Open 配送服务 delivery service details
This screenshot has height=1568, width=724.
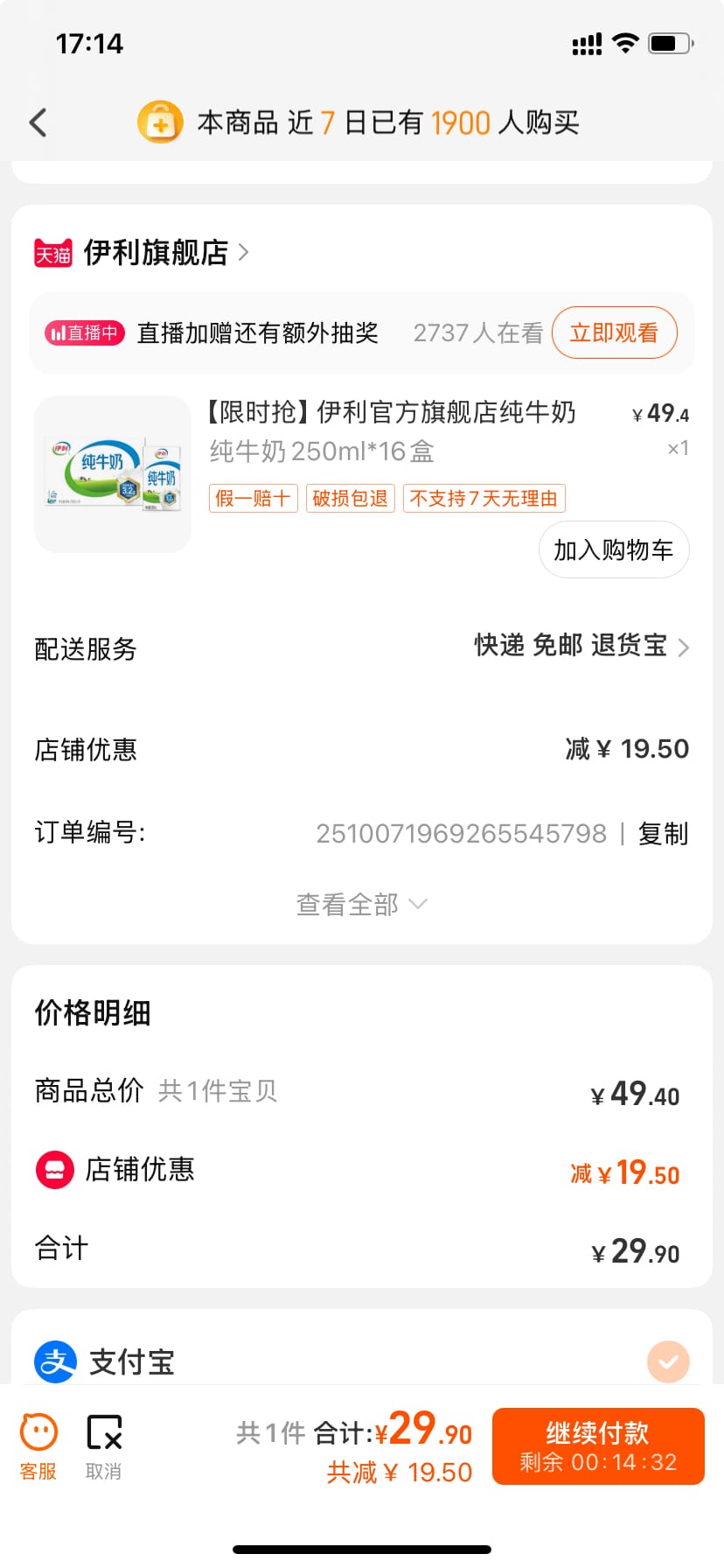point(577,647)
